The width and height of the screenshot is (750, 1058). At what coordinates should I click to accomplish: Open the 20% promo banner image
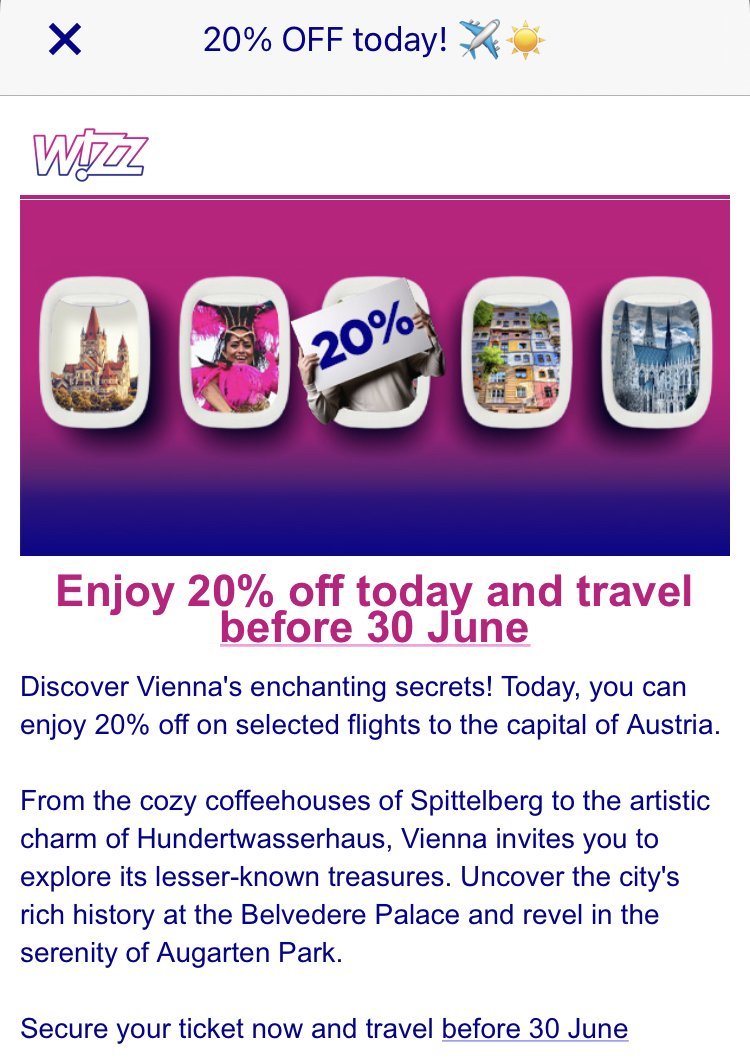(x=374, y=375)
